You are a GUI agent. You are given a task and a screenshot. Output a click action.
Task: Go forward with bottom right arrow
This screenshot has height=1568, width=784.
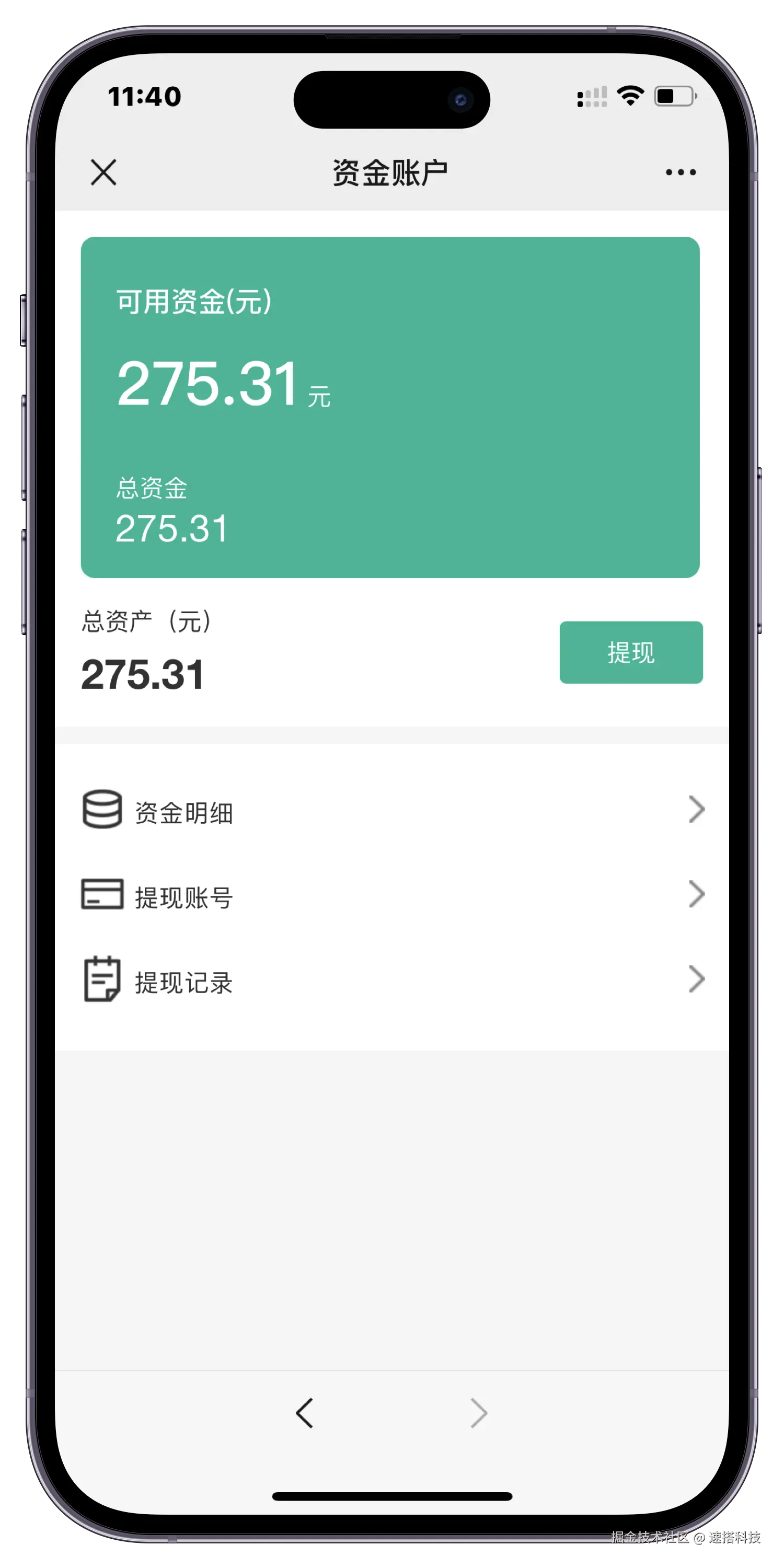coord(479,1413)
